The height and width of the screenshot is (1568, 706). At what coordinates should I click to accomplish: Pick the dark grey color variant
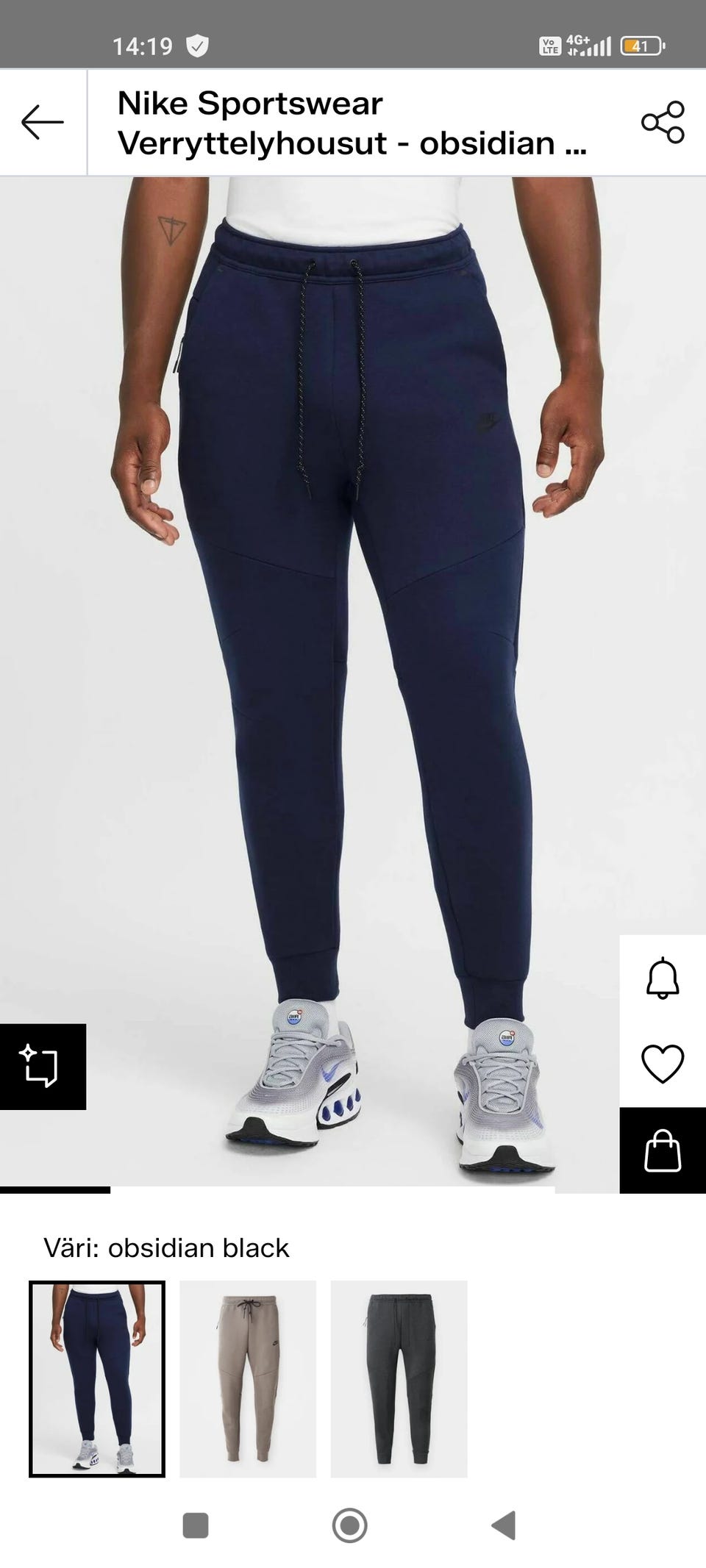coord(399,1378)
